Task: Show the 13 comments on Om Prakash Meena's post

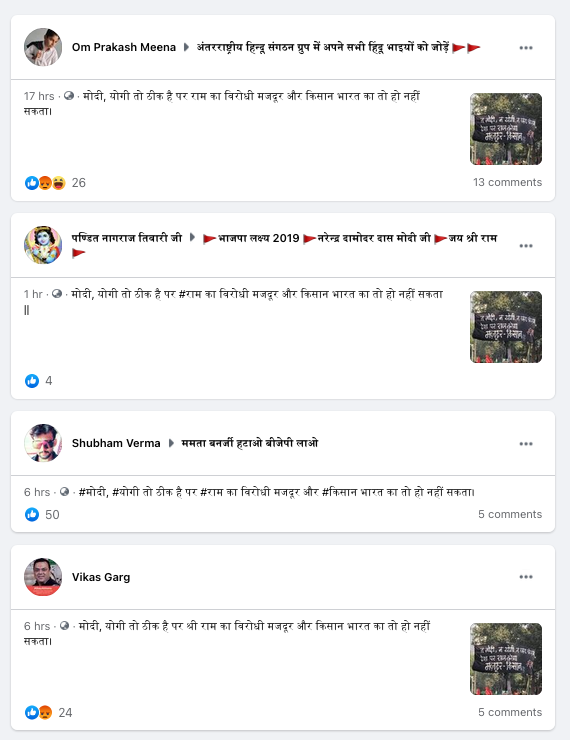Action: point(507,182)
